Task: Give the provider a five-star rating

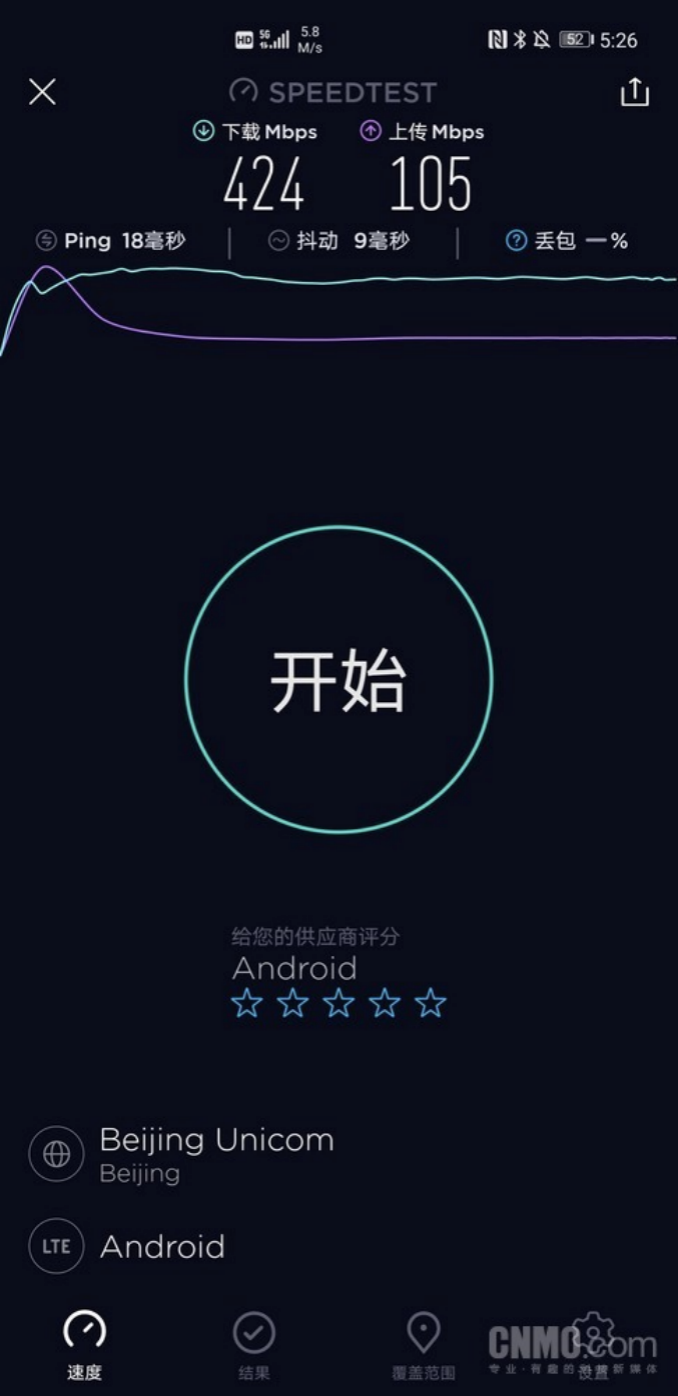Action: (x=431, y=1003)
